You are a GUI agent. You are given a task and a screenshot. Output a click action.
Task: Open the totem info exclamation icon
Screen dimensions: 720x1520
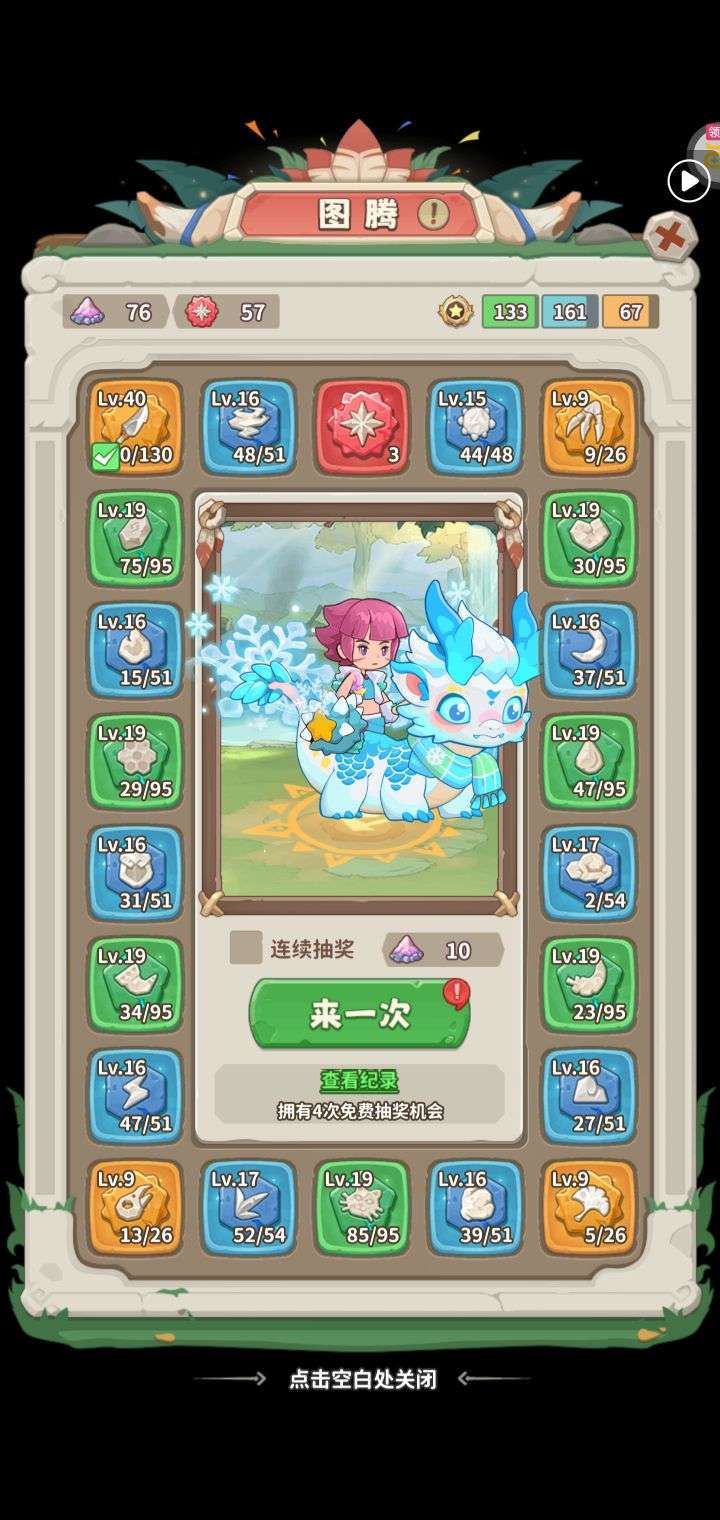(x=433, y=213)
